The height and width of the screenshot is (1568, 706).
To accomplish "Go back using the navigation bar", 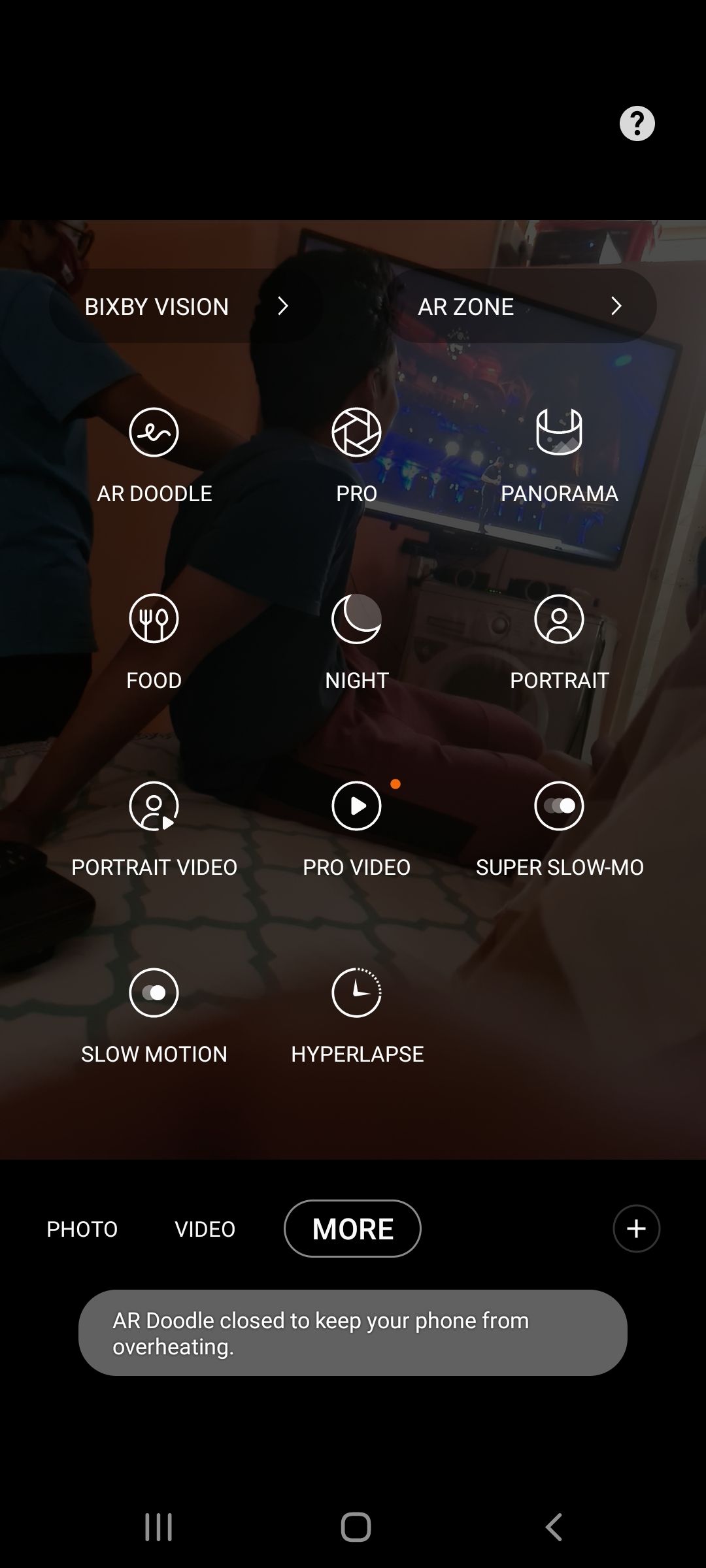I will [554, 1527].
